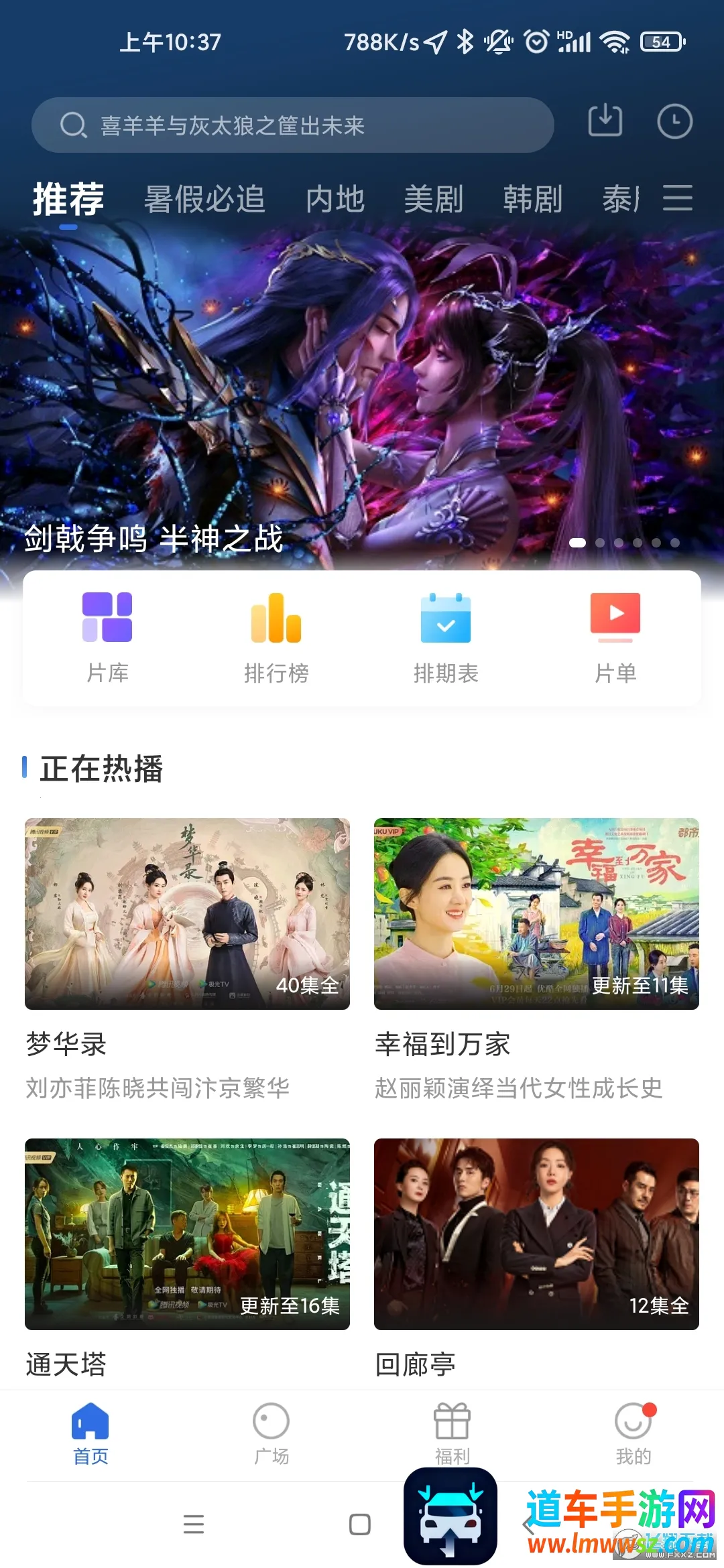Go to the 韩剧 tab
724x1568 pixels.
point(533,199)
